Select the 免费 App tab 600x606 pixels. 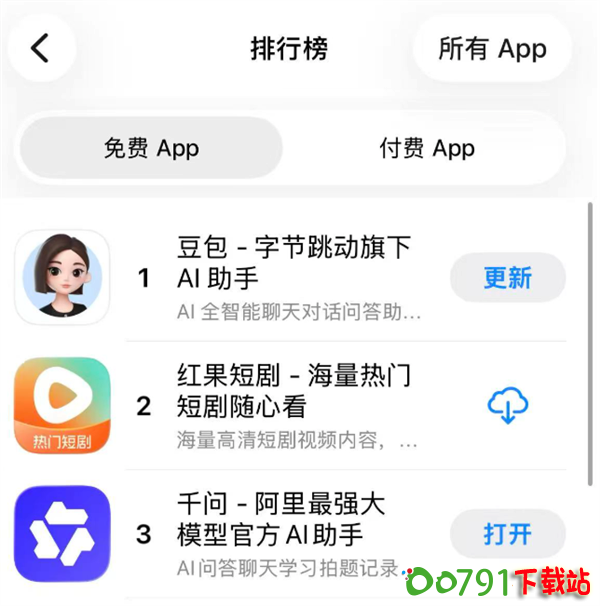coord(151,149)
